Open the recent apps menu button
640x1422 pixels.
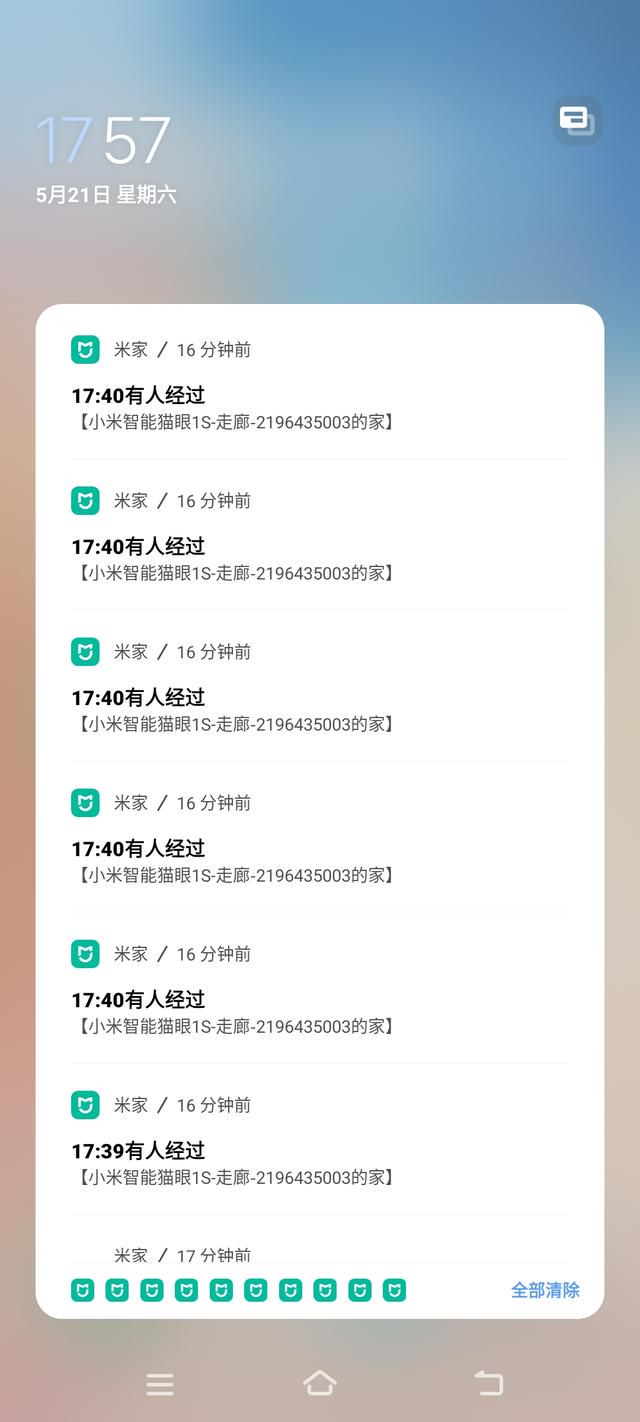coord(160,1384)
